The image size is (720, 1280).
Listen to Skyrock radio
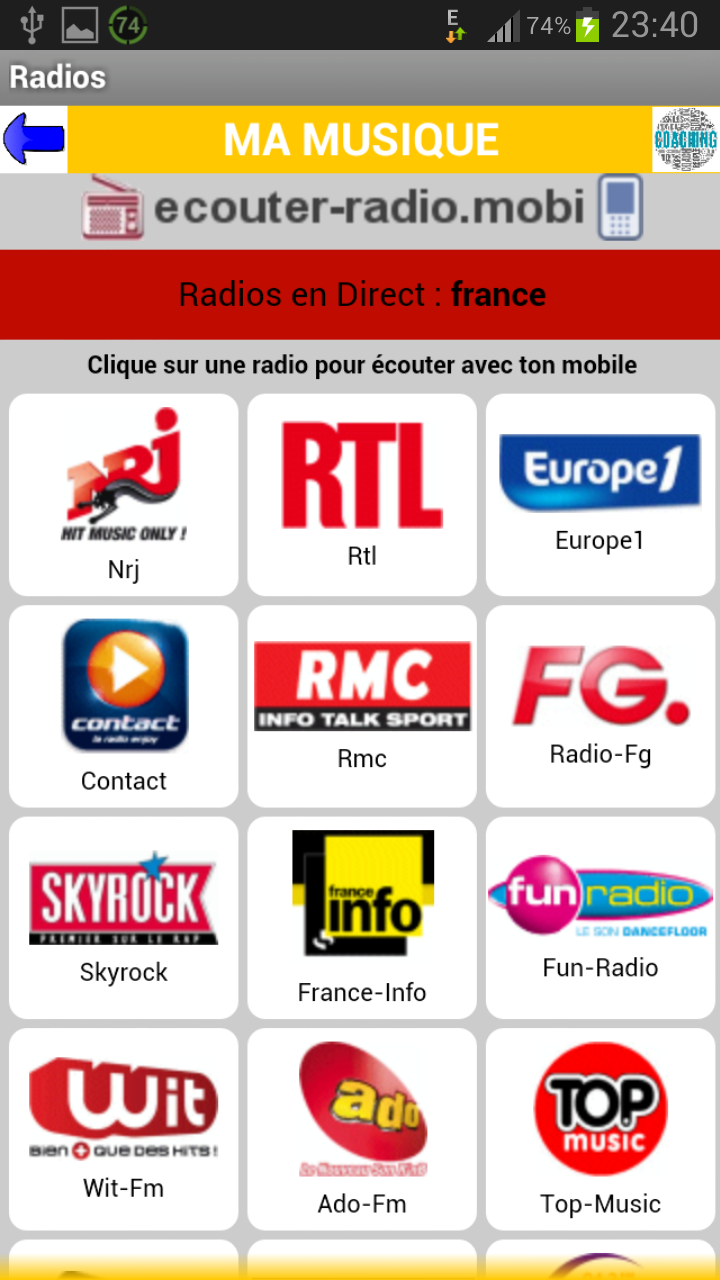click(x=124, y=918)
